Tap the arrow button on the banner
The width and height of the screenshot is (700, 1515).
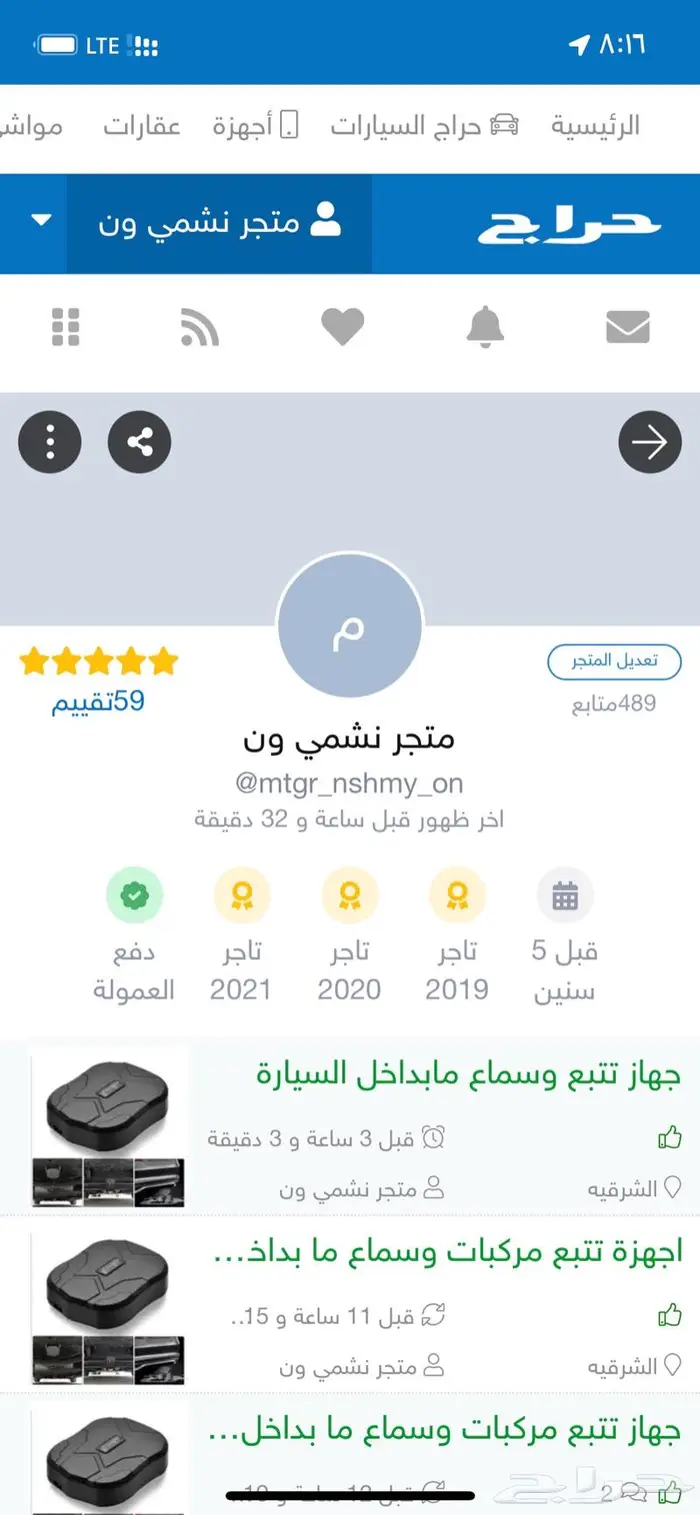[650, 441]
